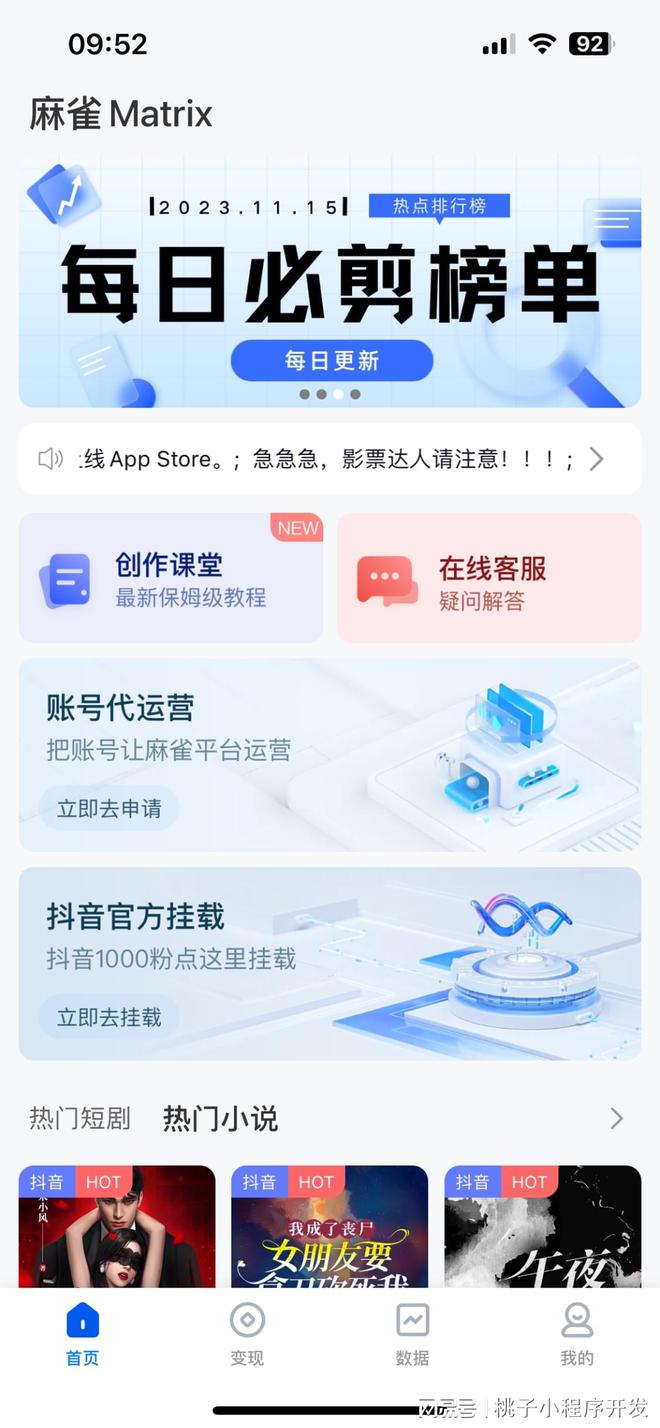Switch to the 变现 tab
The width and height of the screenshot is (660, 1428).
[247, 1334]
